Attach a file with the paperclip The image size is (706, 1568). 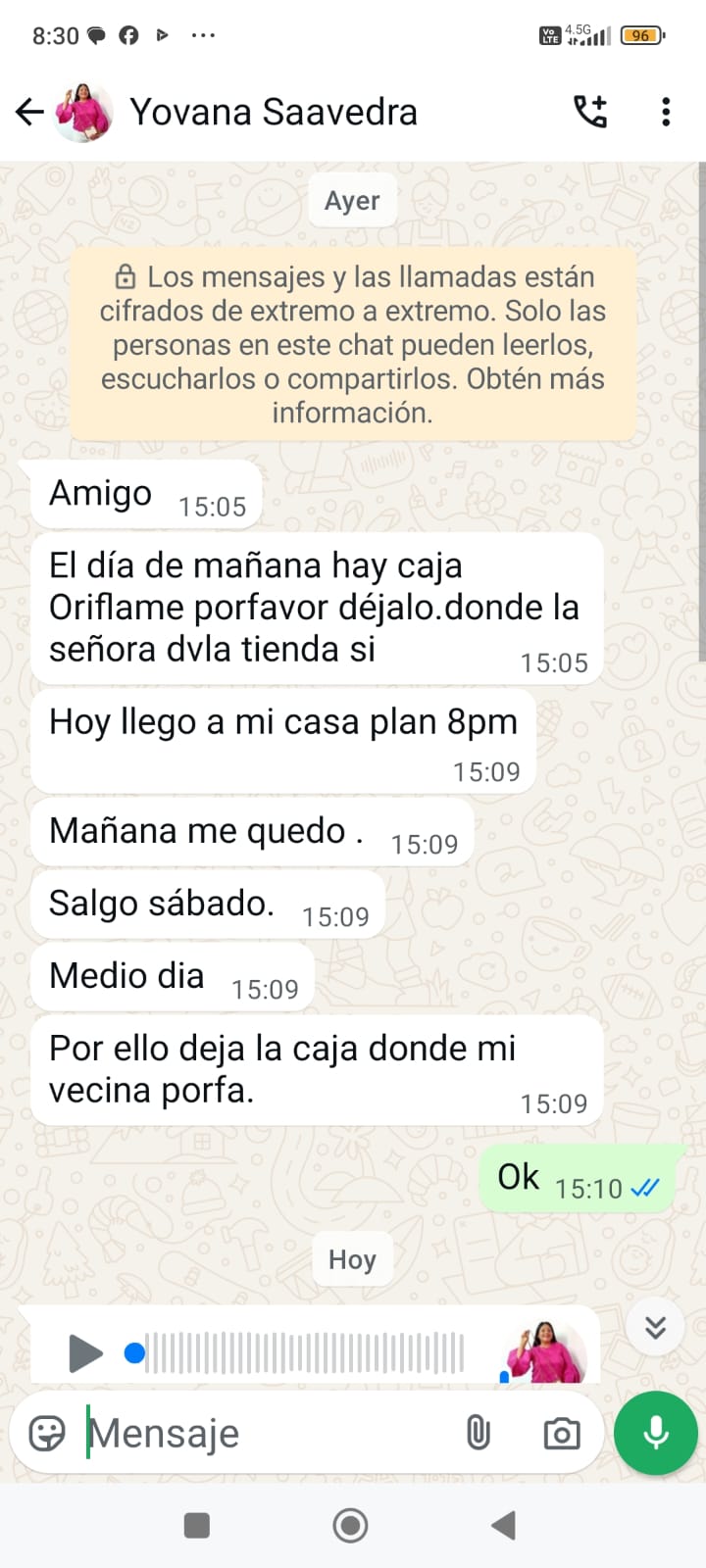click(478, 1433)
